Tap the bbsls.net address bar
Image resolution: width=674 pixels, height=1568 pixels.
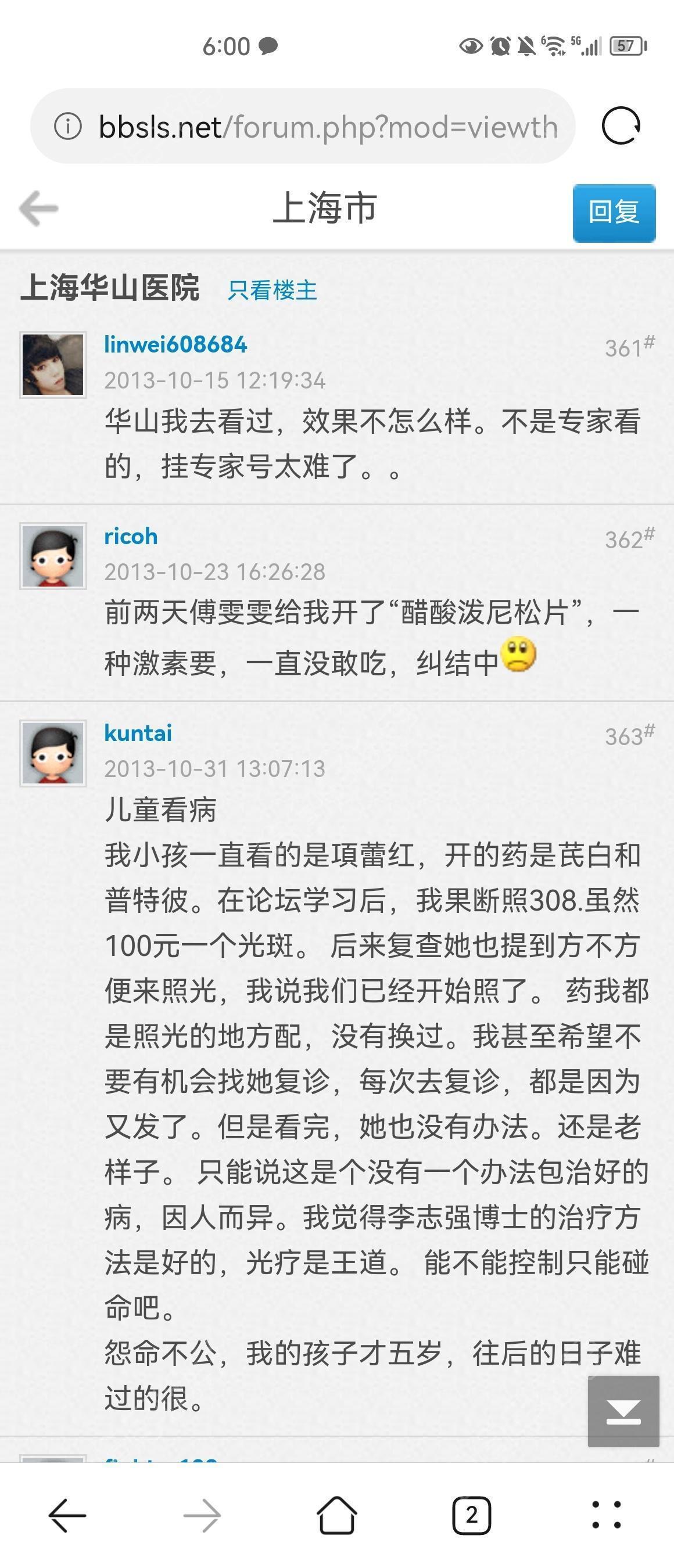[328, 127]
